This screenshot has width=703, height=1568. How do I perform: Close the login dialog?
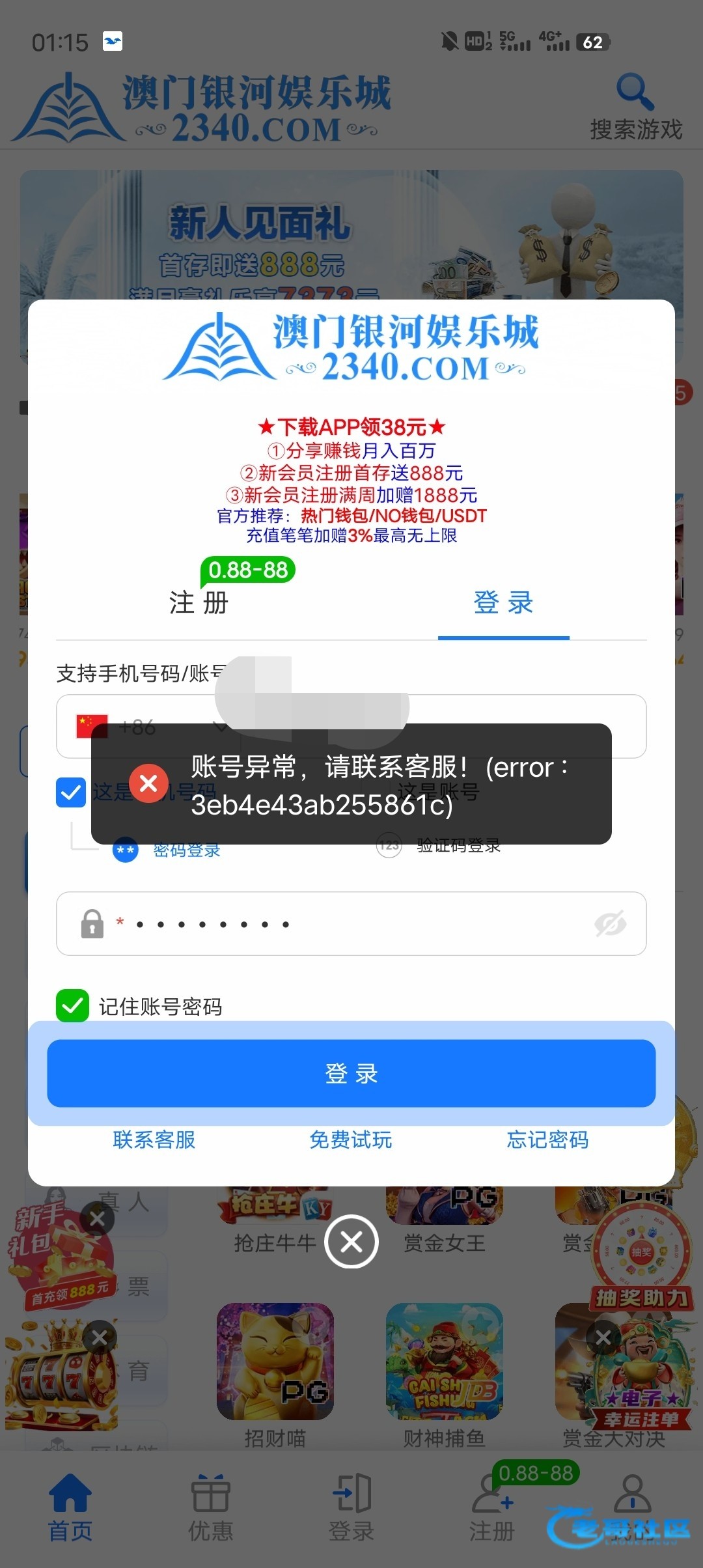351,1242
